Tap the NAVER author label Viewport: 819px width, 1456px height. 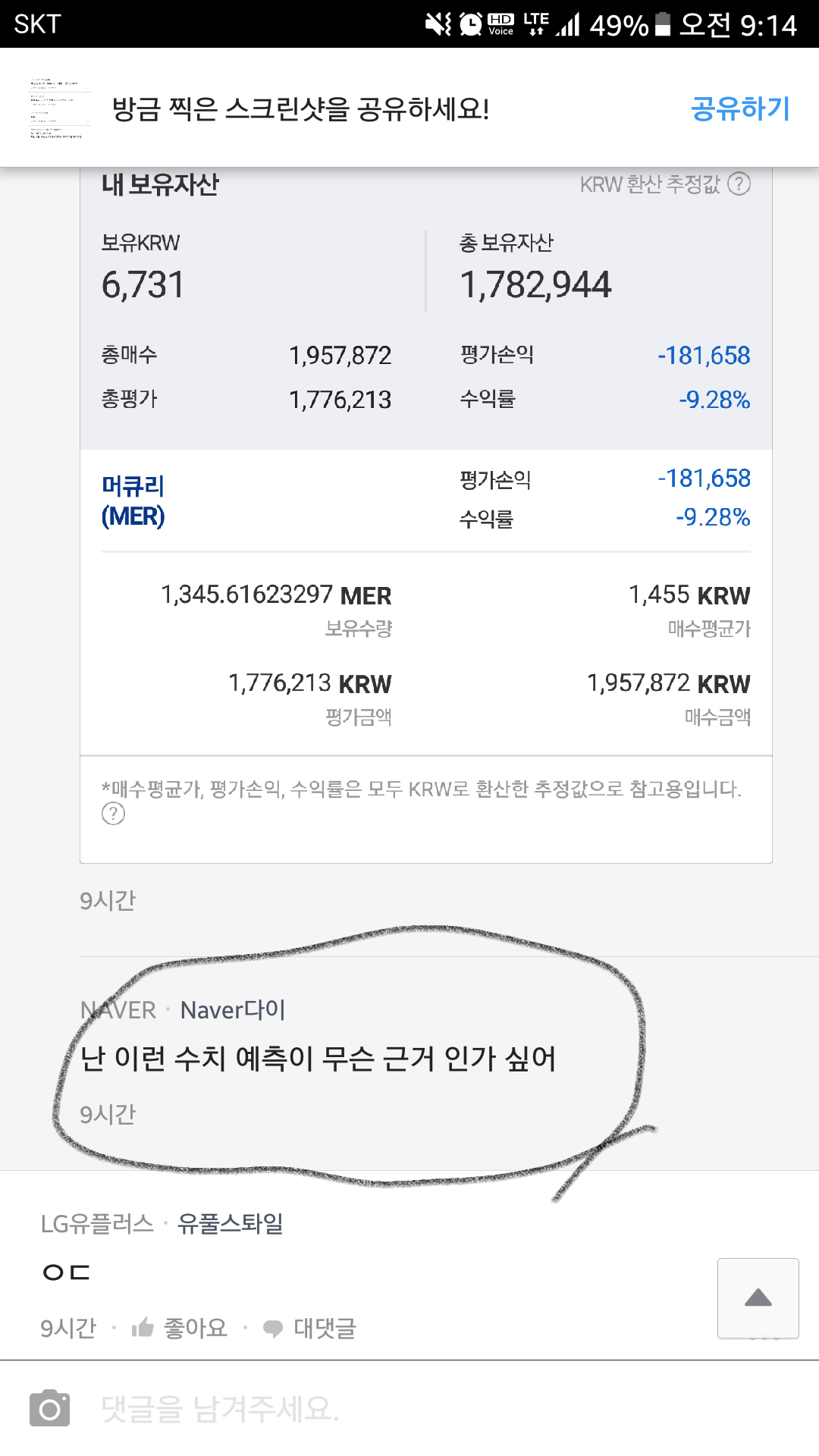[117, 1009]
